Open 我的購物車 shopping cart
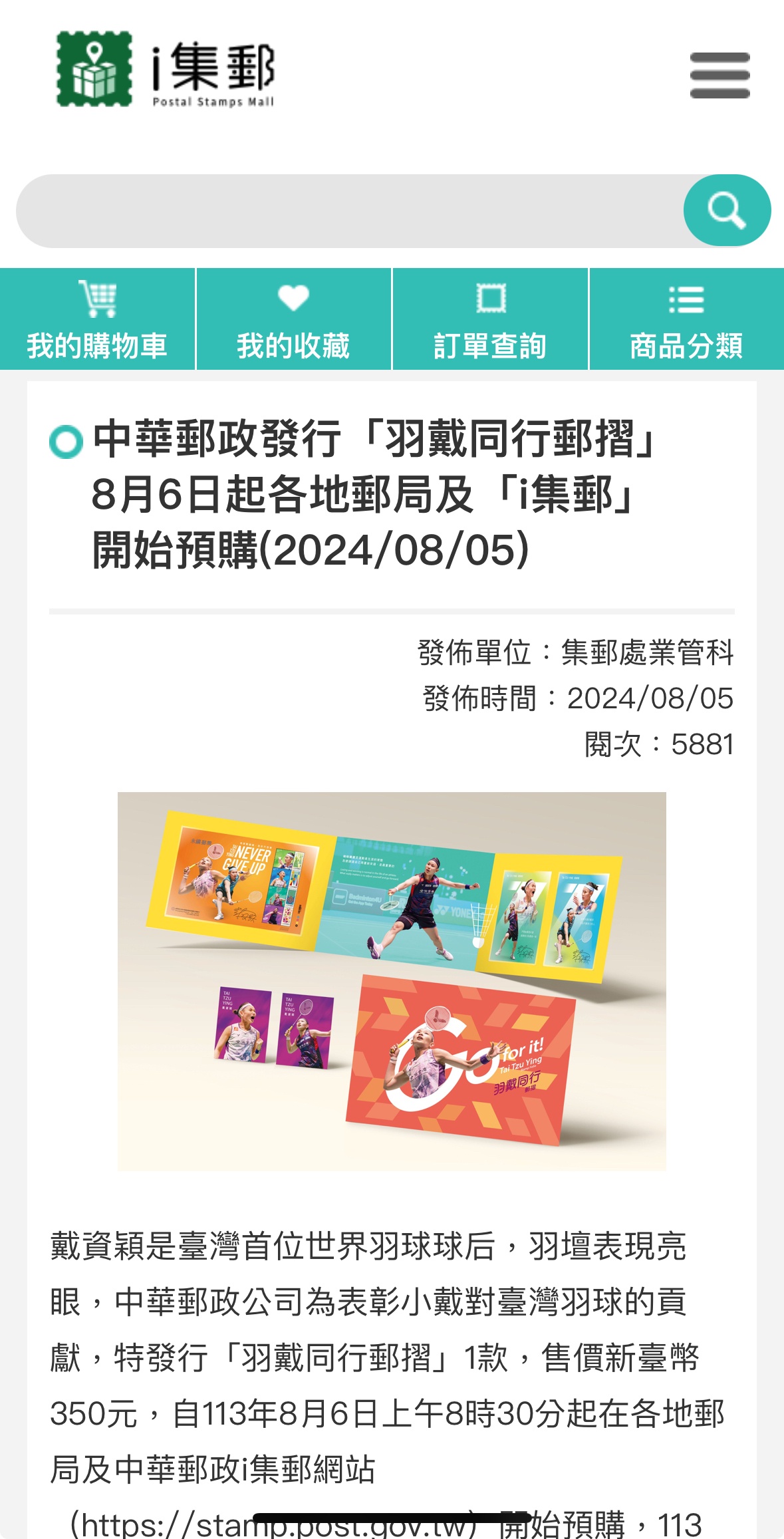 click(x=97, y=319)
